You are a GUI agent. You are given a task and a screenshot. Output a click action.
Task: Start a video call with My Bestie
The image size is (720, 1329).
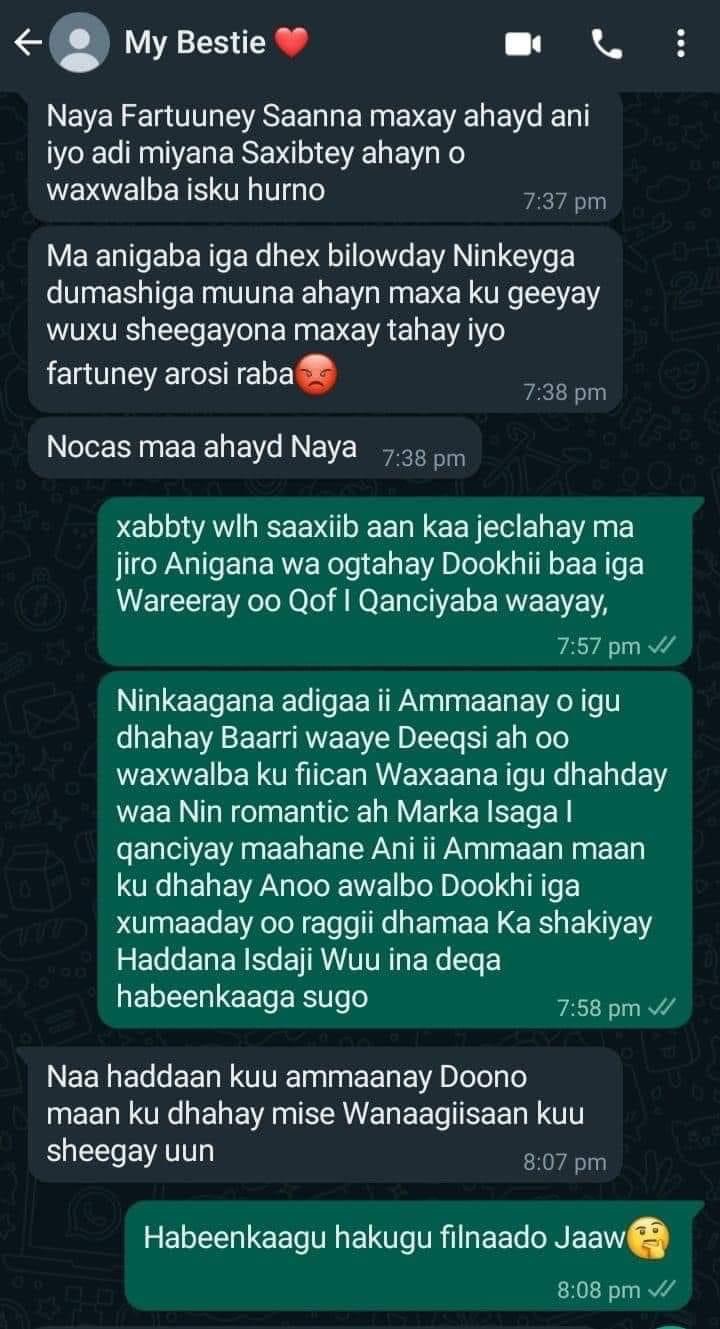tap(522, 44)
